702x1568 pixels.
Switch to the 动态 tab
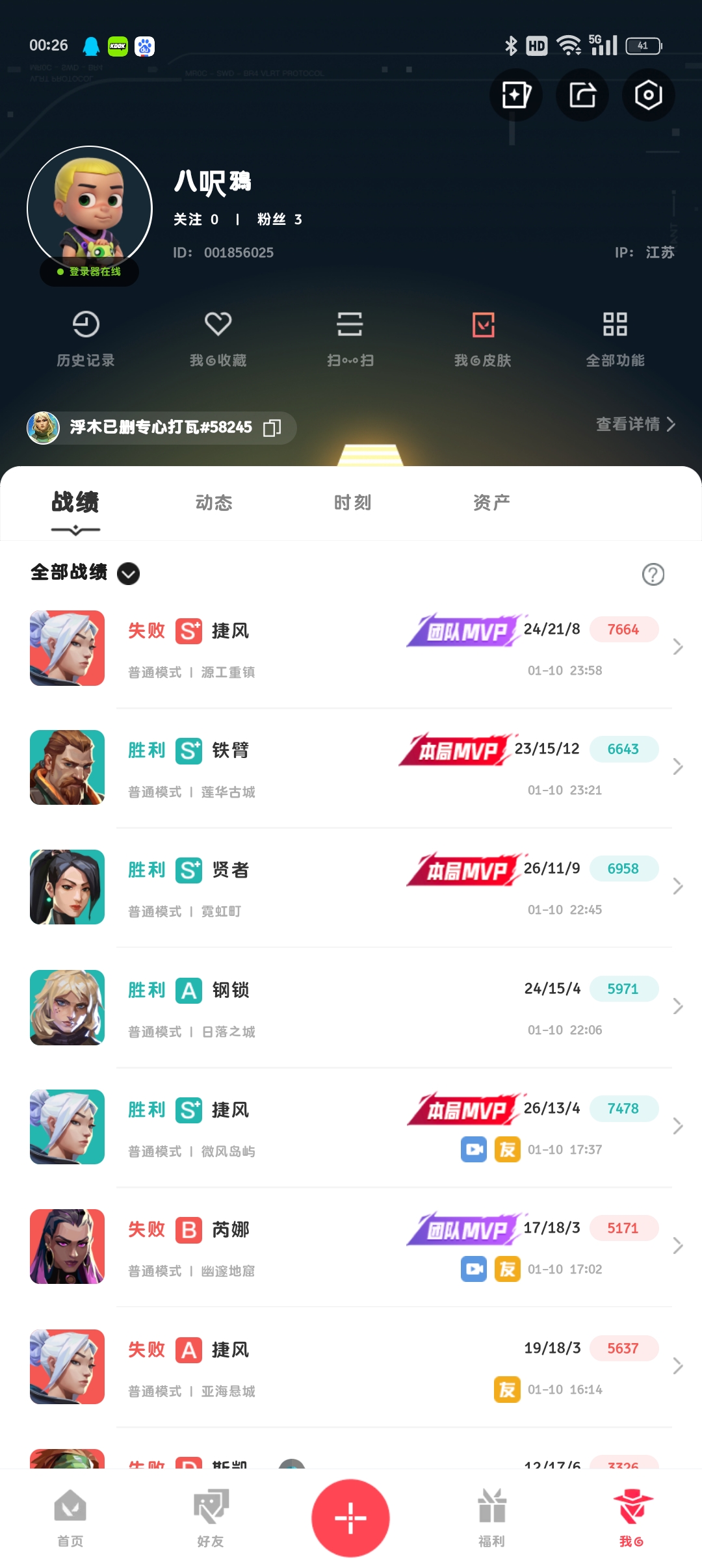214,503
